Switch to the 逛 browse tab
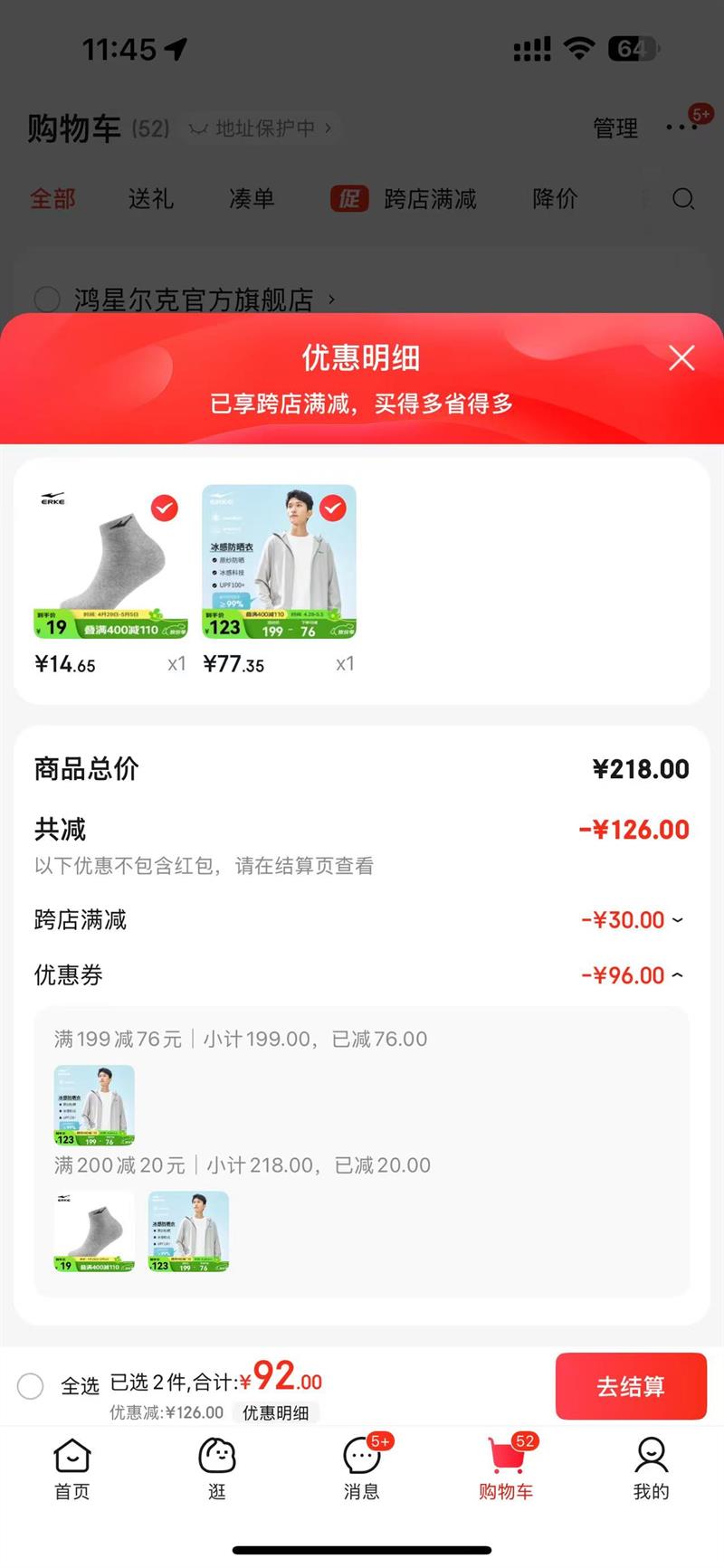 (x=217, y=1468)
